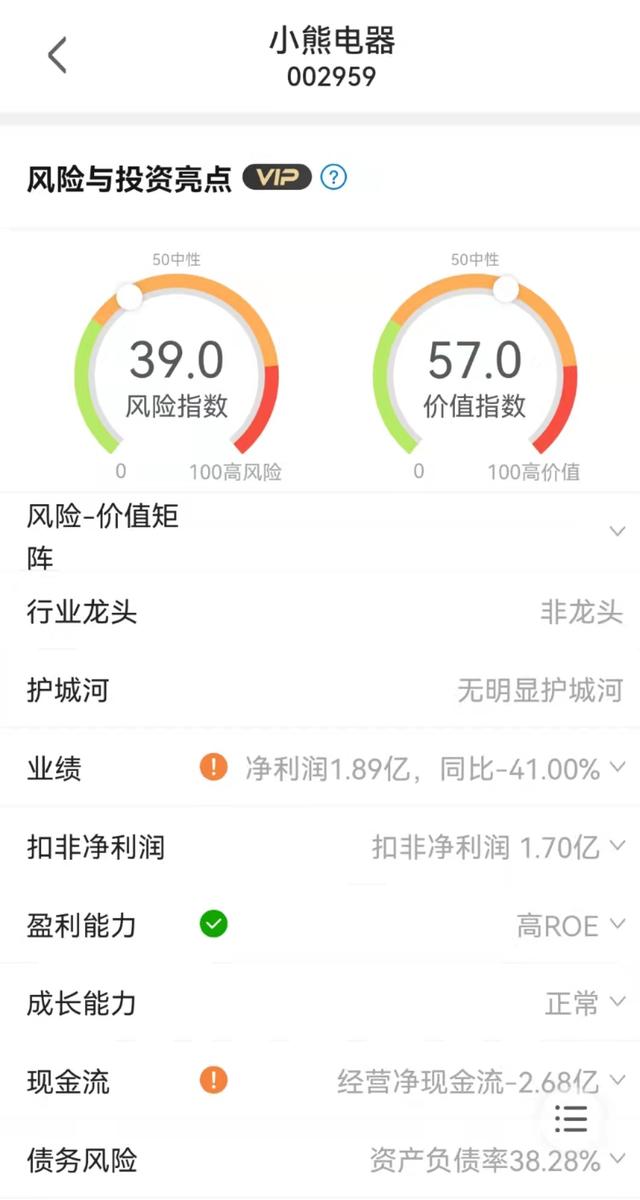The height and width of the screenshot is (1200, 640).
Task: Open the help question mark icon
Action: coord(334,178)
